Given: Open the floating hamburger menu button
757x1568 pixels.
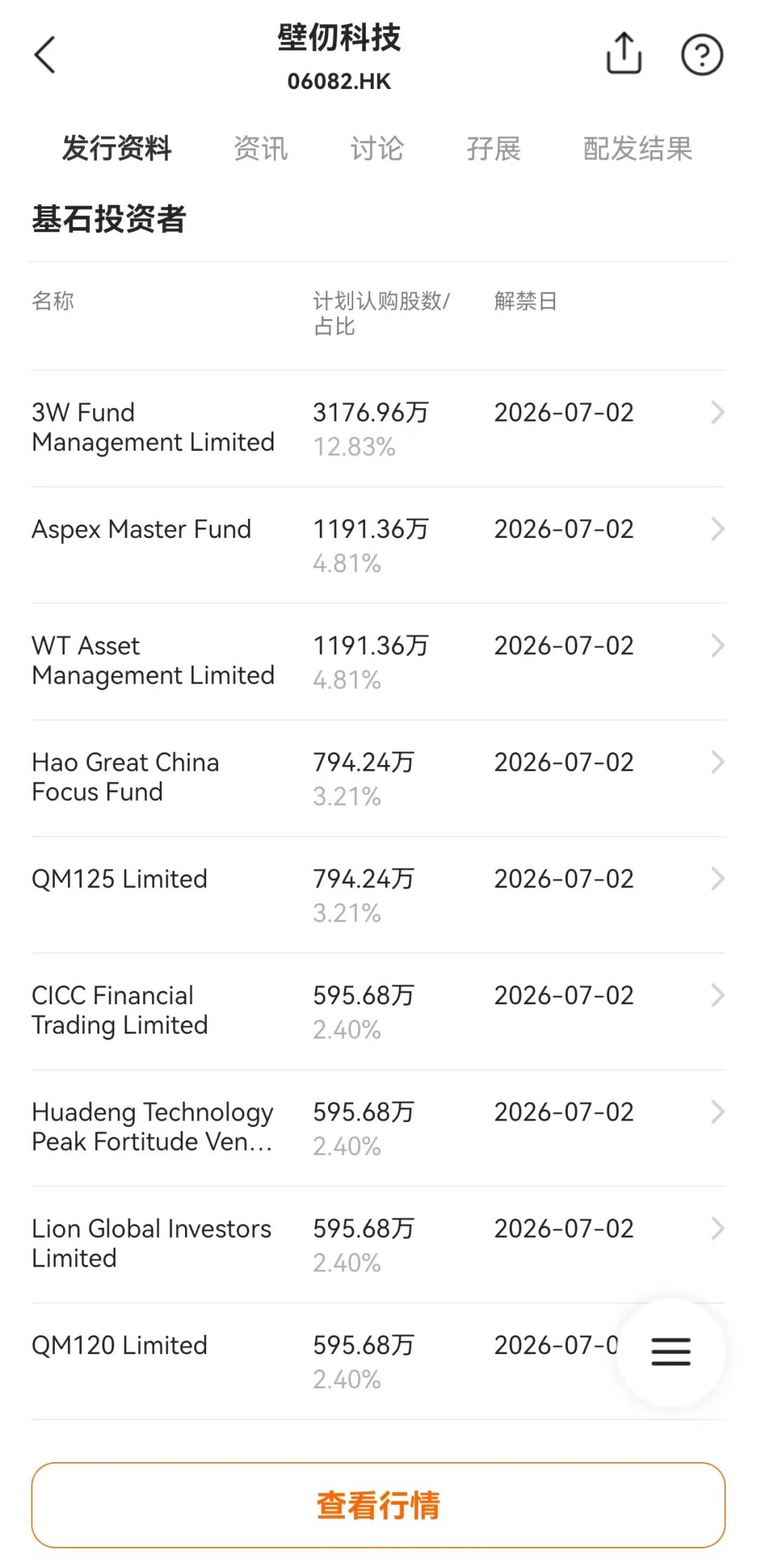Looking at the screenshot, I should click(x=671, y=1351).
